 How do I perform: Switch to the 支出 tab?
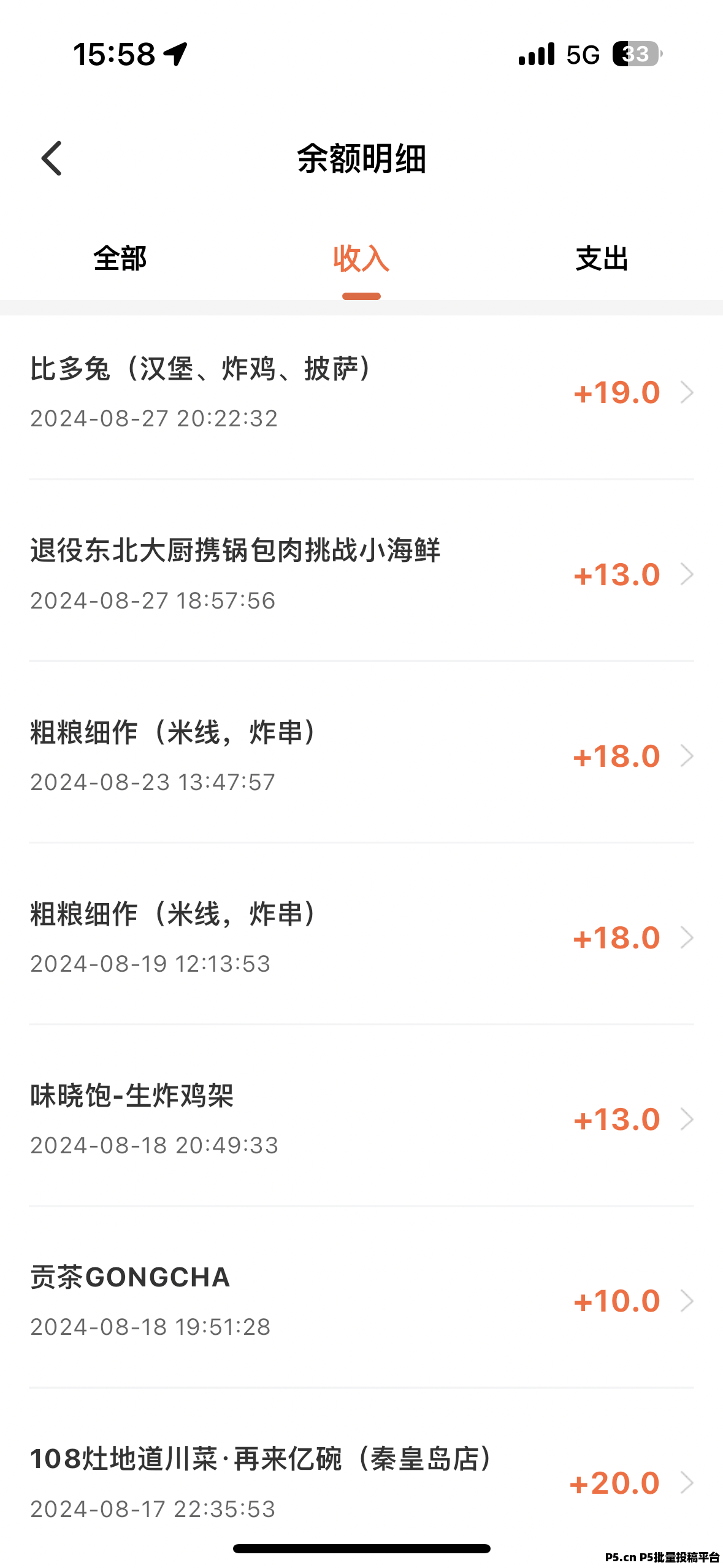[x=602, y=258]
